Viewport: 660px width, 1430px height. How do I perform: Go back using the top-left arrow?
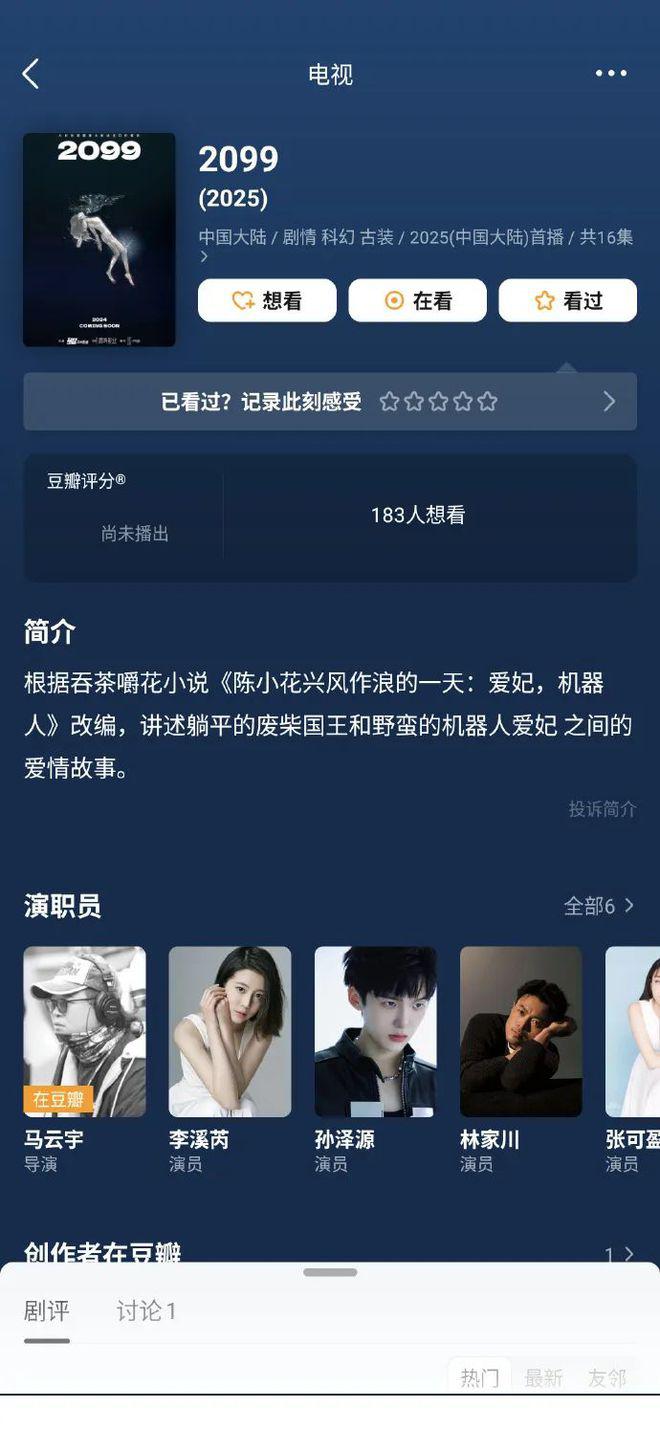(x=31, y=74)
